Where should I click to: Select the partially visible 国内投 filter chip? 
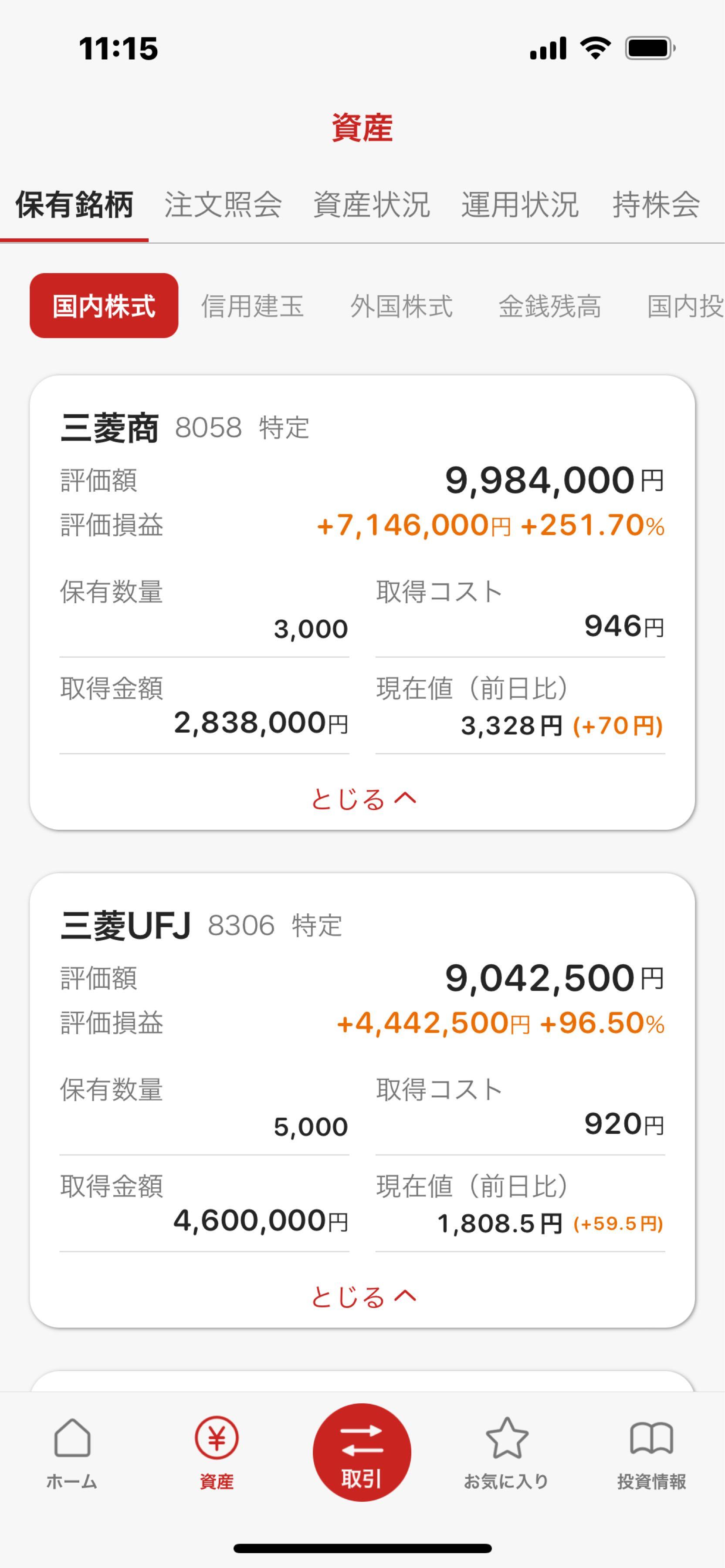tap(684, 307)
